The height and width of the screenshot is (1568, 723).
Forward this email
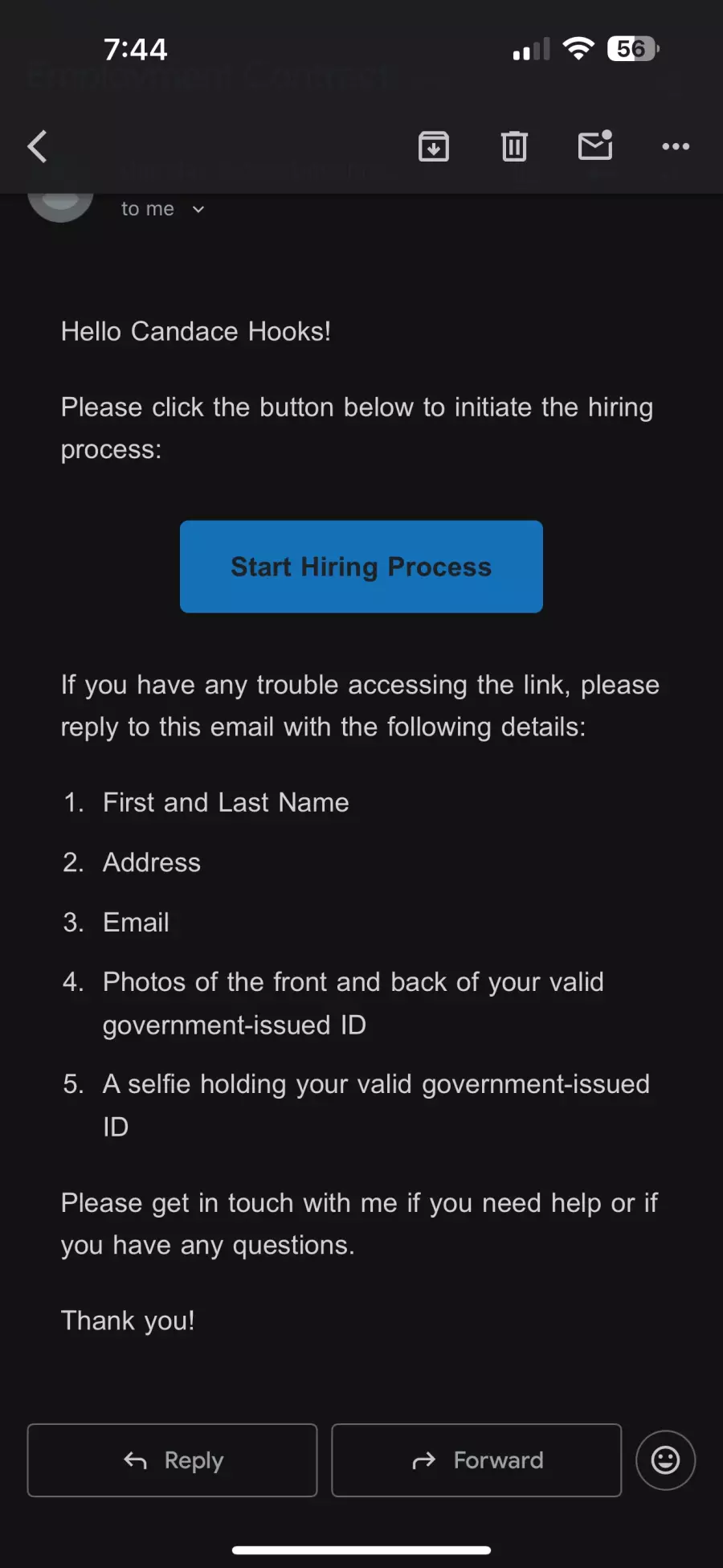(476, 1460)
